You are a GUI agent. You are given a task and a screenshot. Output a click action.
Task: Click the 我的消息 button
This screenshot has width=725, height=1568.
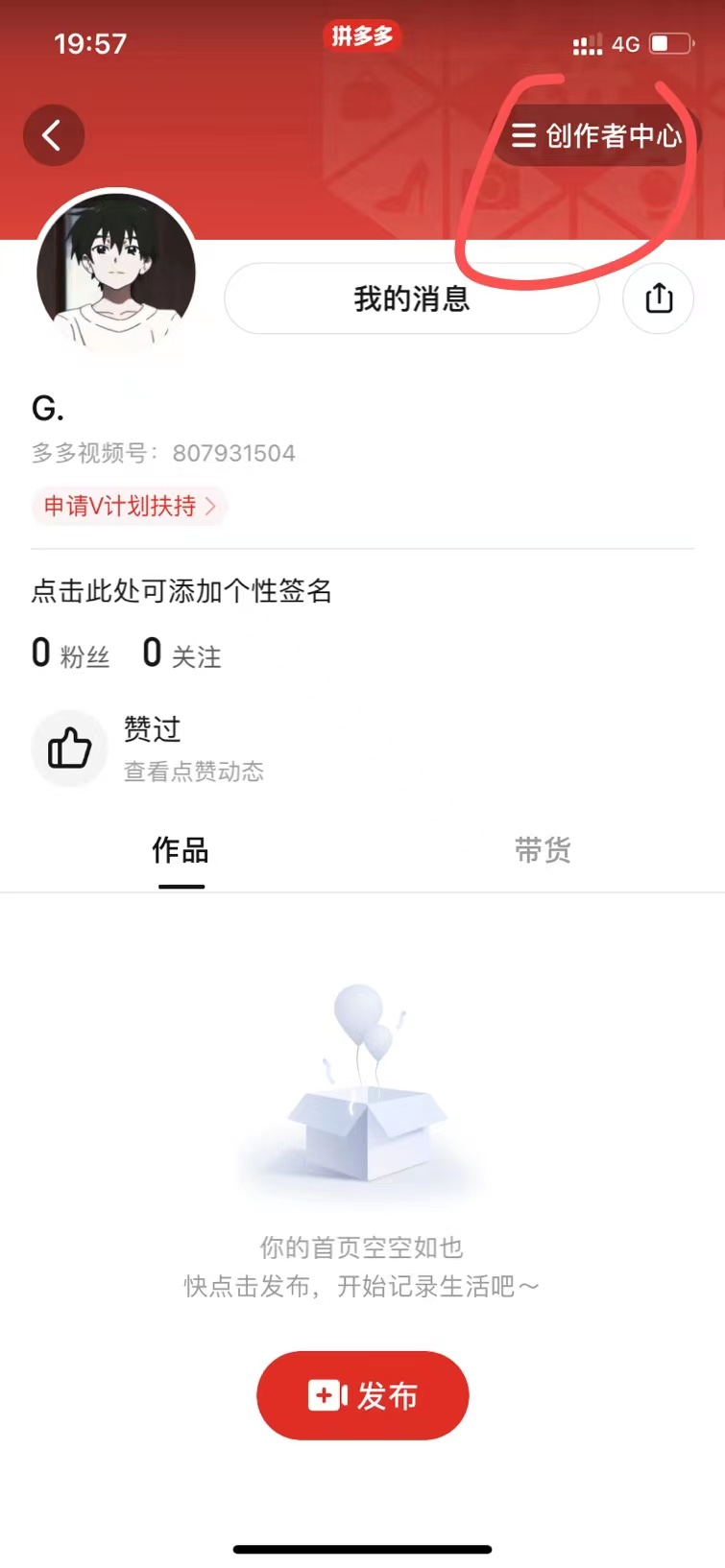[x=412, y=298]
